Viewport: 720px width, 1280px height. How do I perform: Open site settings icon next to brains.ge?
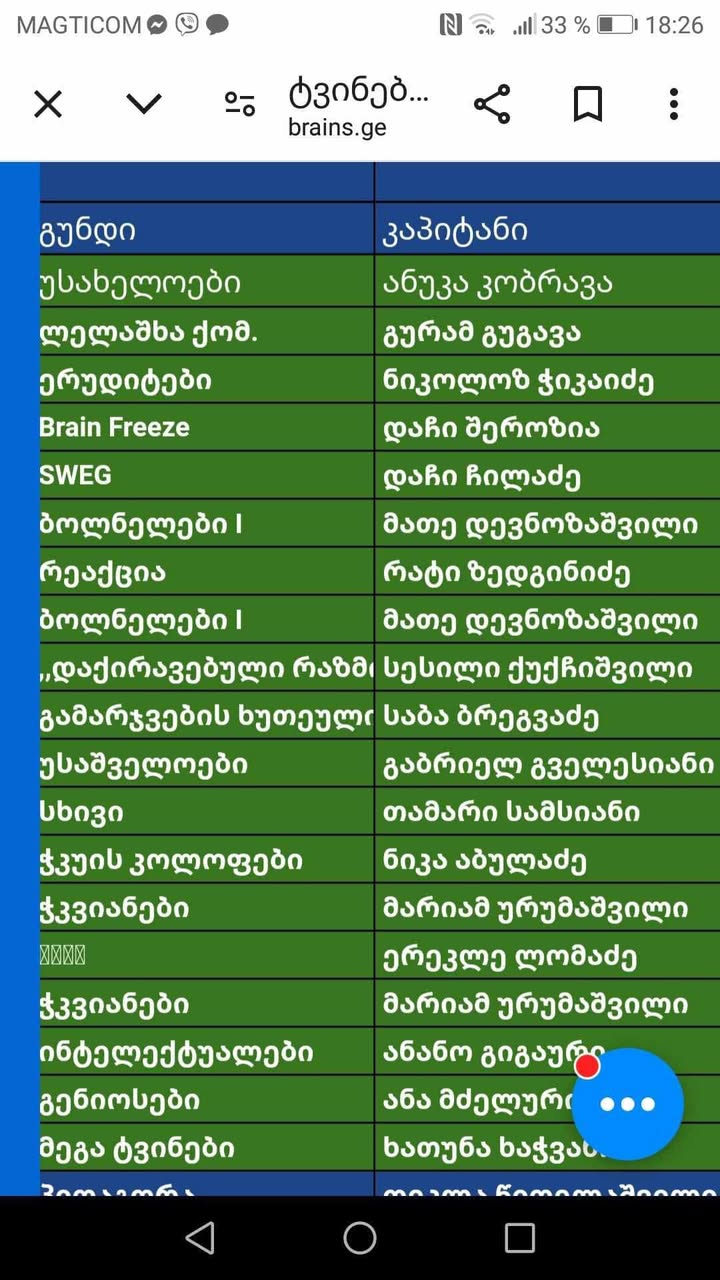[240, 104]
